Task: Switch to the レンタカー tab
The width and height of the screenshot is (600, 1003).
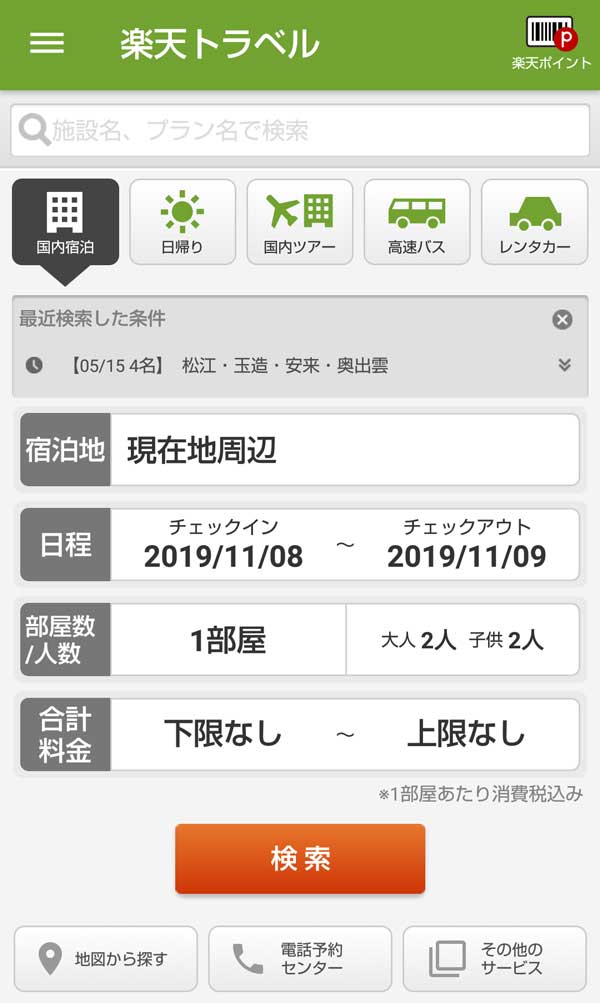Action: 534,222
